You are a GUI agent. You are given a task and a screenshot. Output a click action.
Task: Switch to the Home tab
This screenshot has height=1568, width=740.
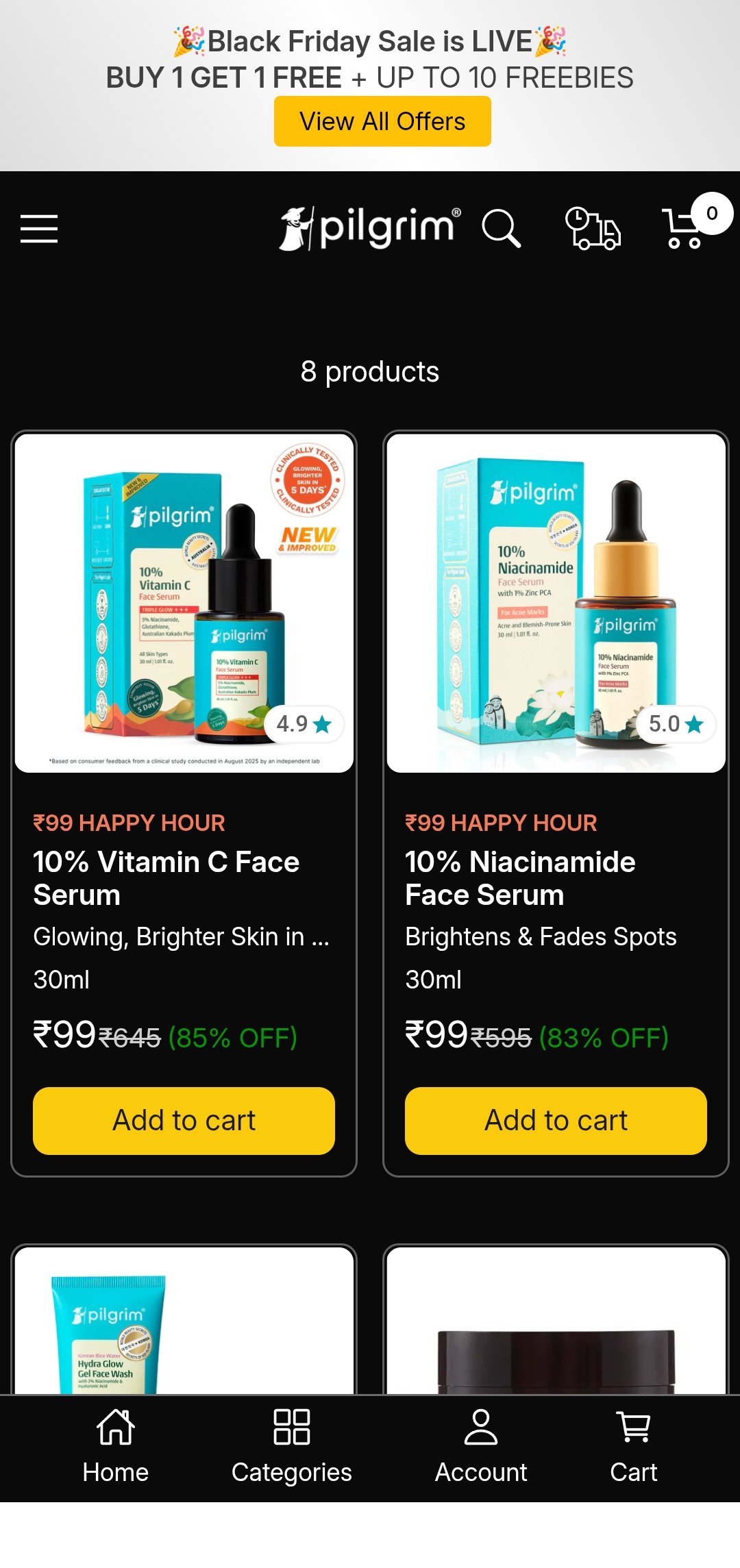[x=115, y=1446]
